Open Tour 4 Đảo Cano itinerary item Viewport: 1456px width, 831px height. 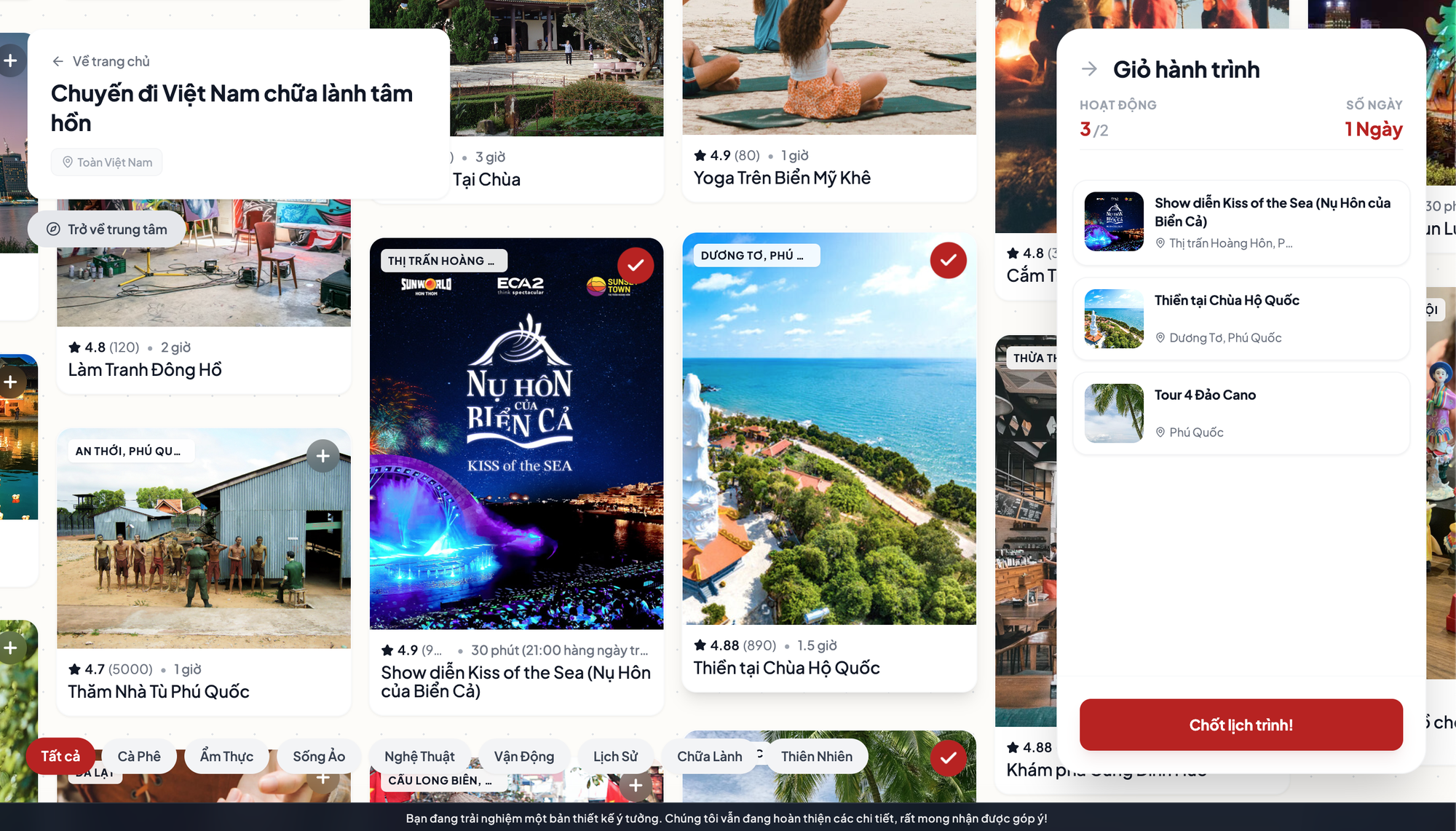click(x=1241, y=413)
